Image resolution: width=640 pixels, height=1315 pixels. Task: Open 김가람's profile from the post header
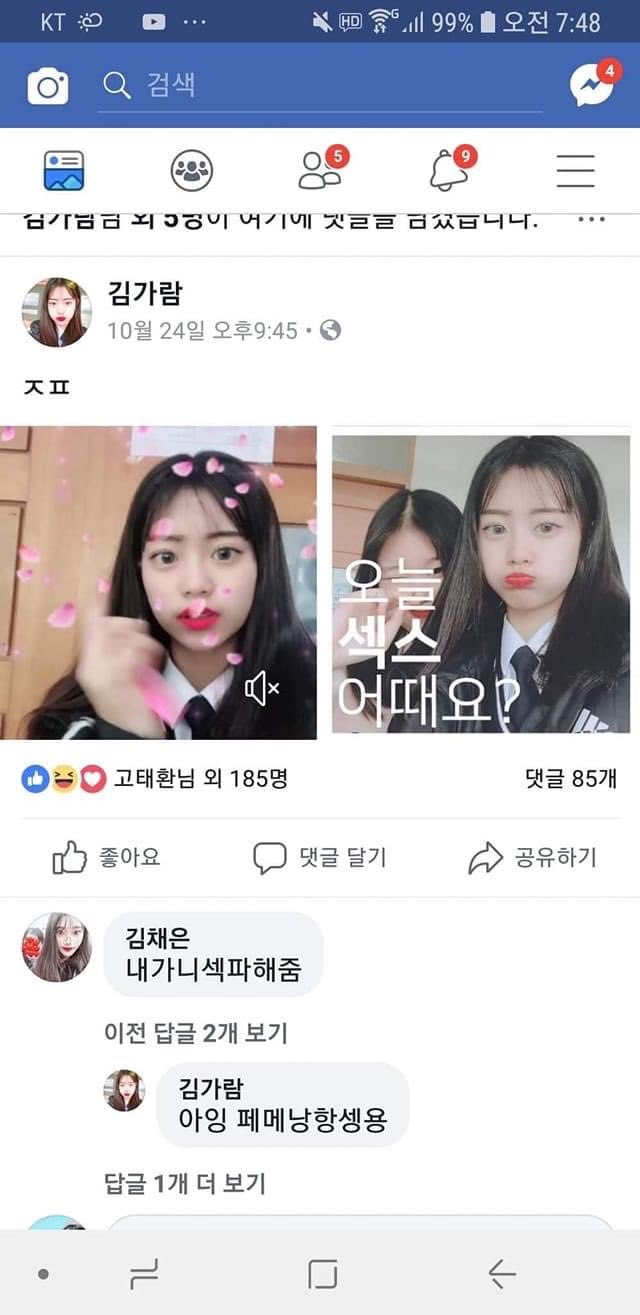[x=145, y=293]
